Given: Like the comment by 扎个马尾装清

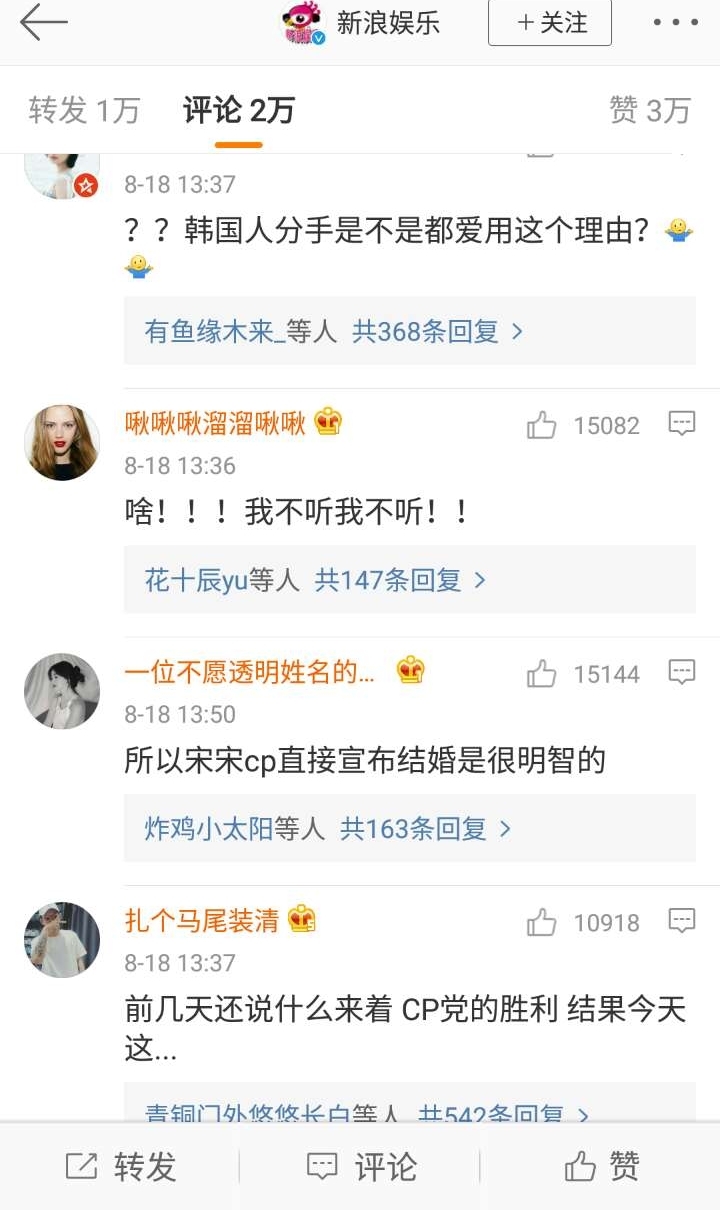Looking at the screenshot, I should click(542, 922).
